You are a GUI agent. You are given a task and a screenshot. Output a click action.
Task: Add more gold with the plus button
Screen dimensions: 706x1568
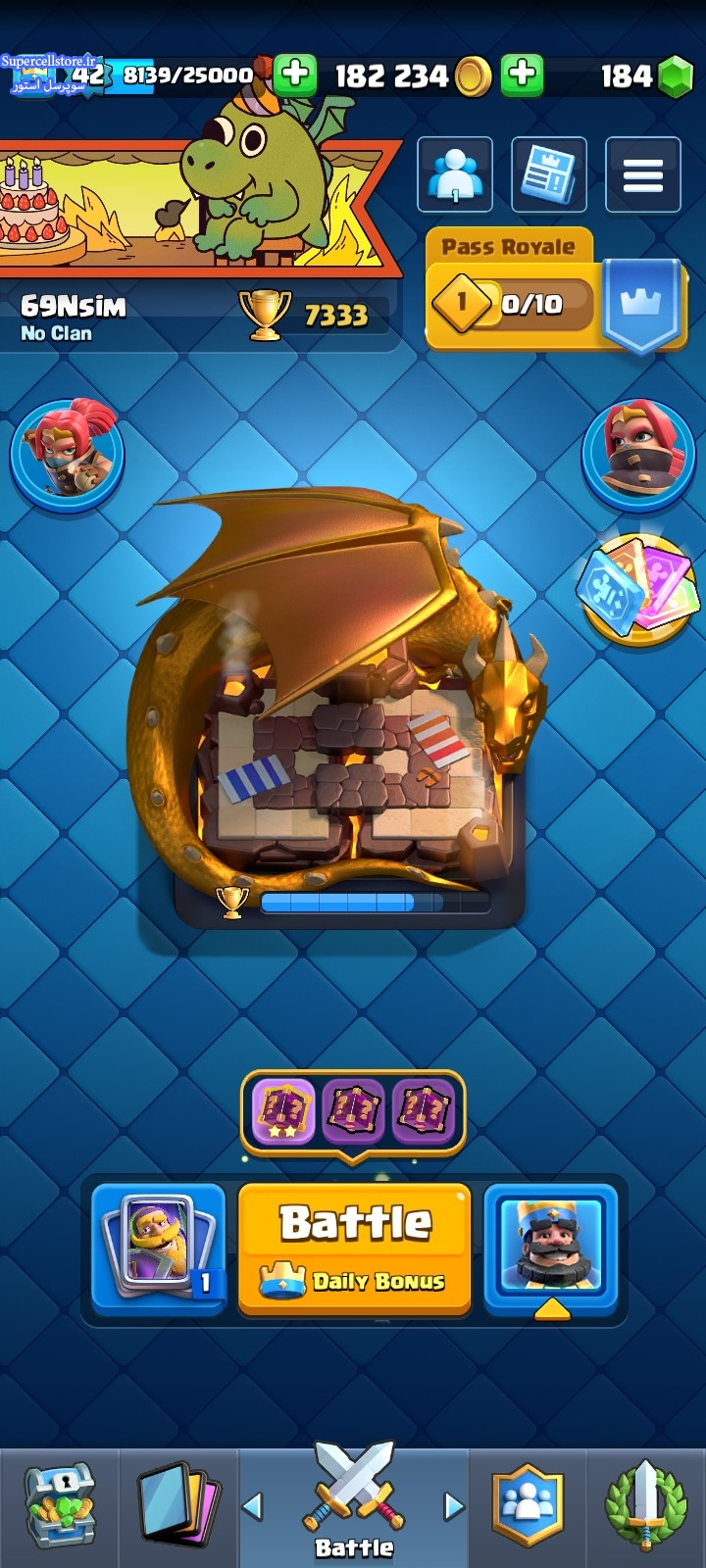(523, 74)
